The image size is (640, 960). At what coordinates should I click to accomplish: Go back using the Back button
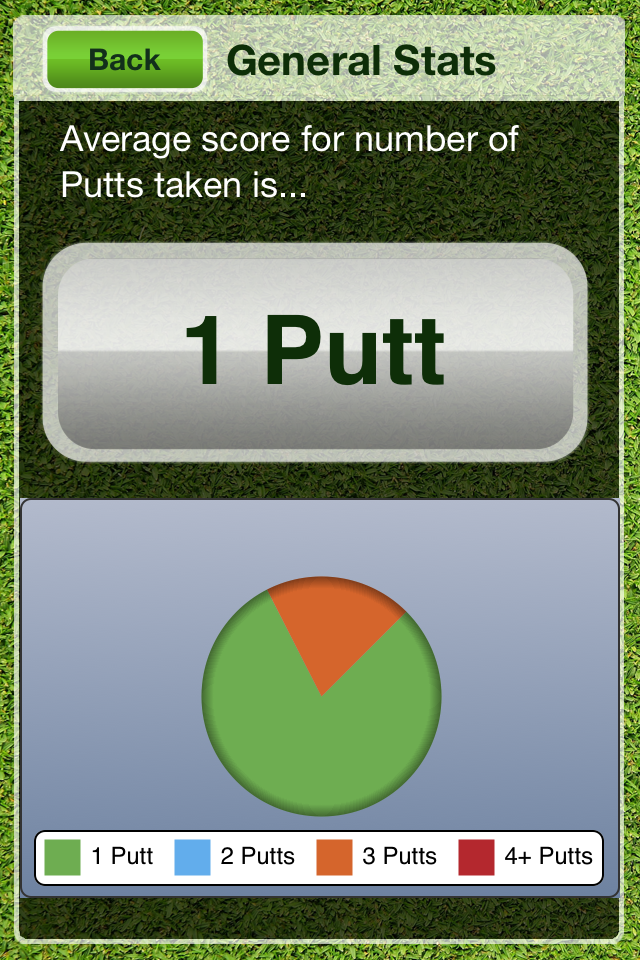pos(125,60)
